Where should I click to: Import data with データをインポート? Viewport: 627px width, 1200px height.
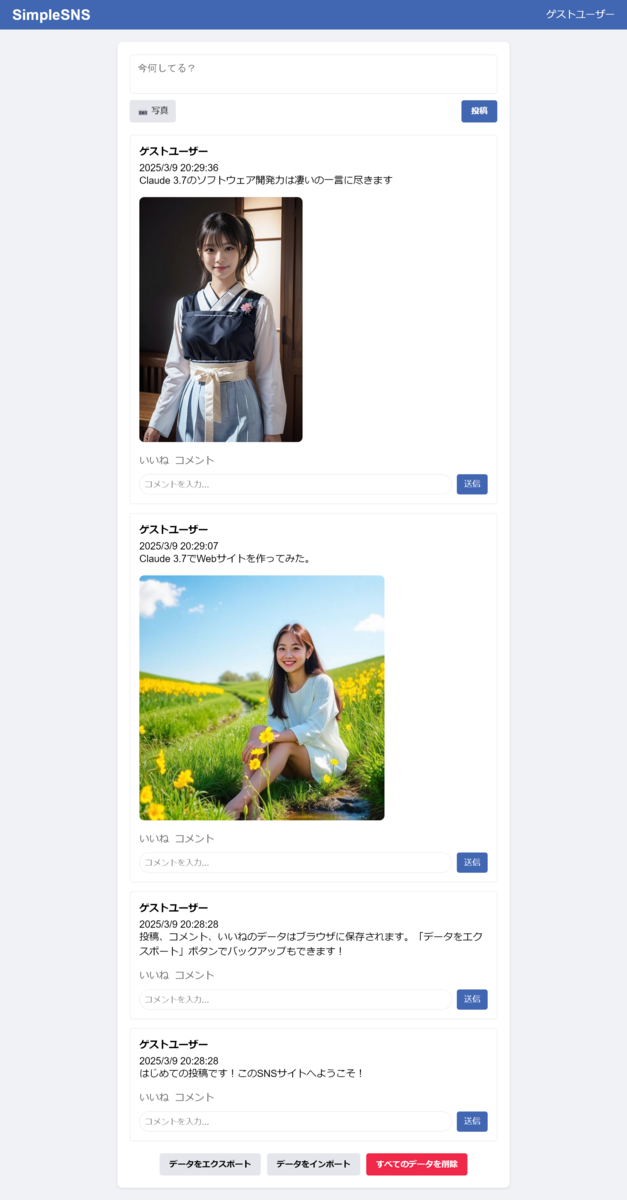click(x=313, y=1164)
